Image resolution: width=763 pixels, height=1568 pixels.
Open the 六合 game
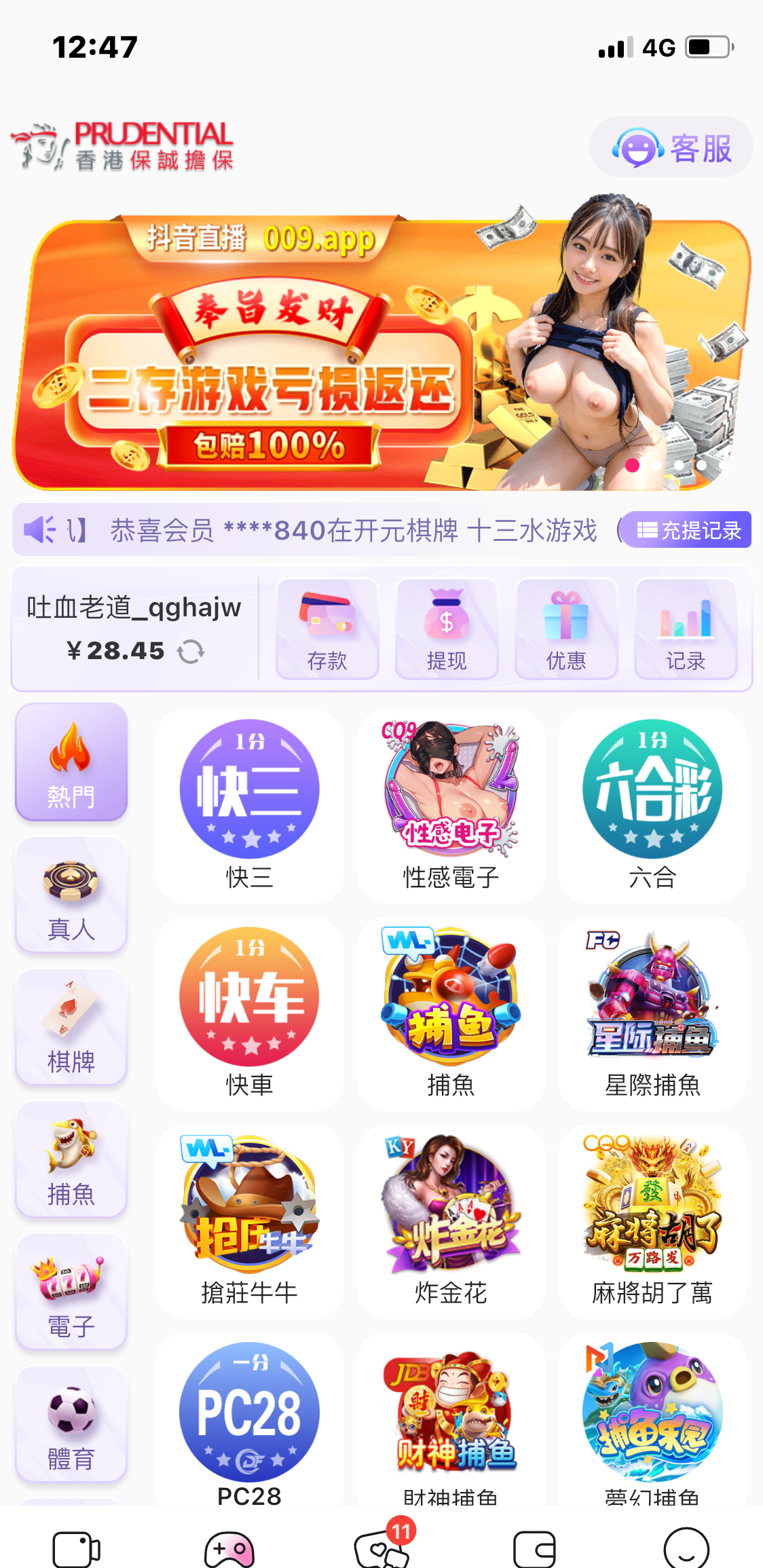coord(652,805)
